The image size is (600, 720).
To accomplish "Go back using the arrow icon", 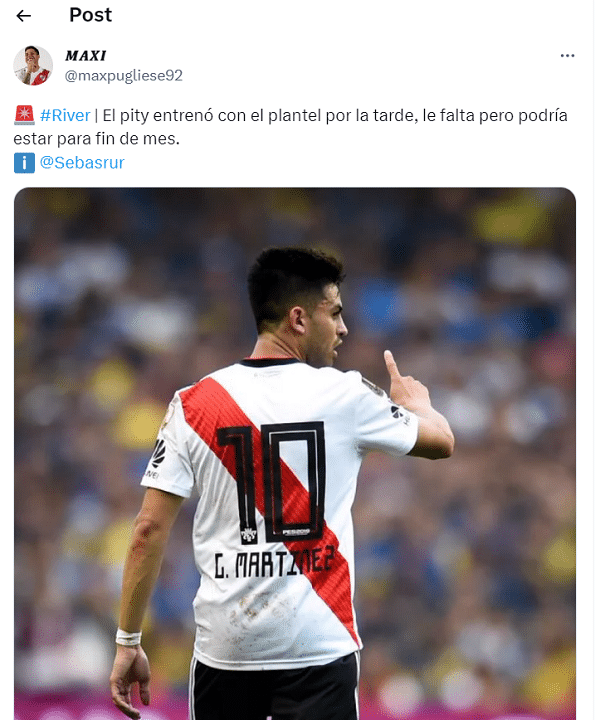I will [x=24, y=16].
